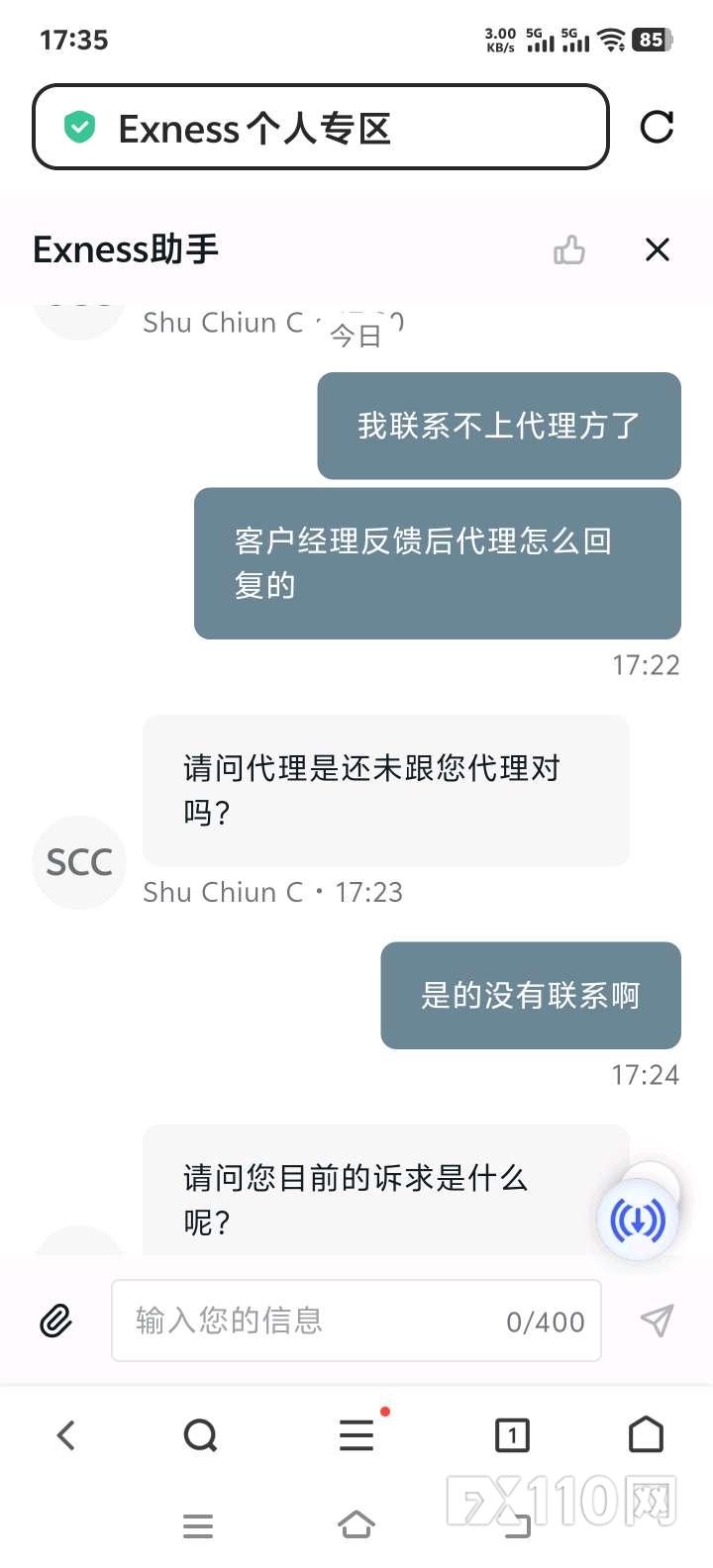Go back in the browser
The height and width of the screenshot is (1568, 713).
tap(66, 1434)
